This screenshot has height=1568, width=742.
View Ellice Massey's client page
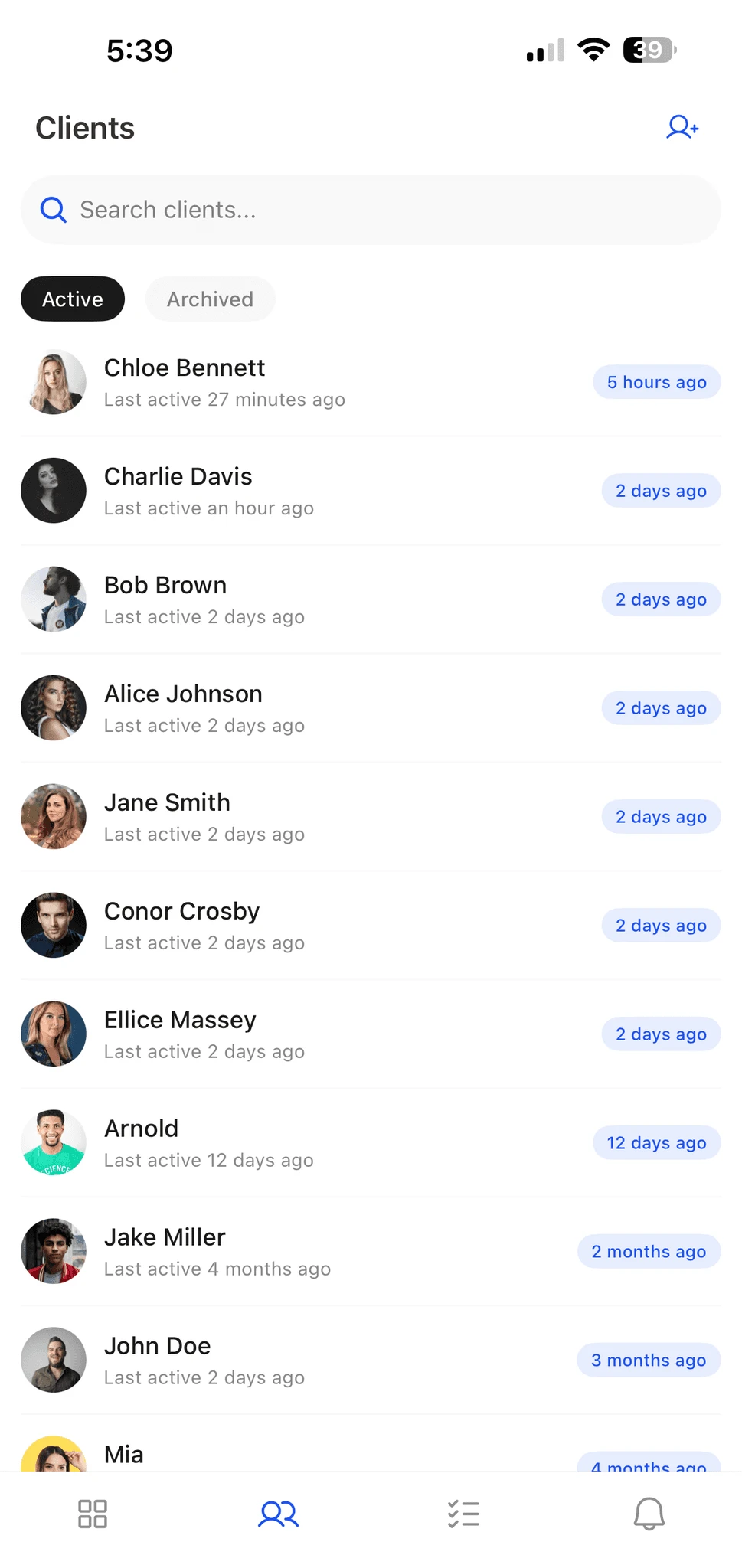tap(306, 1034)
